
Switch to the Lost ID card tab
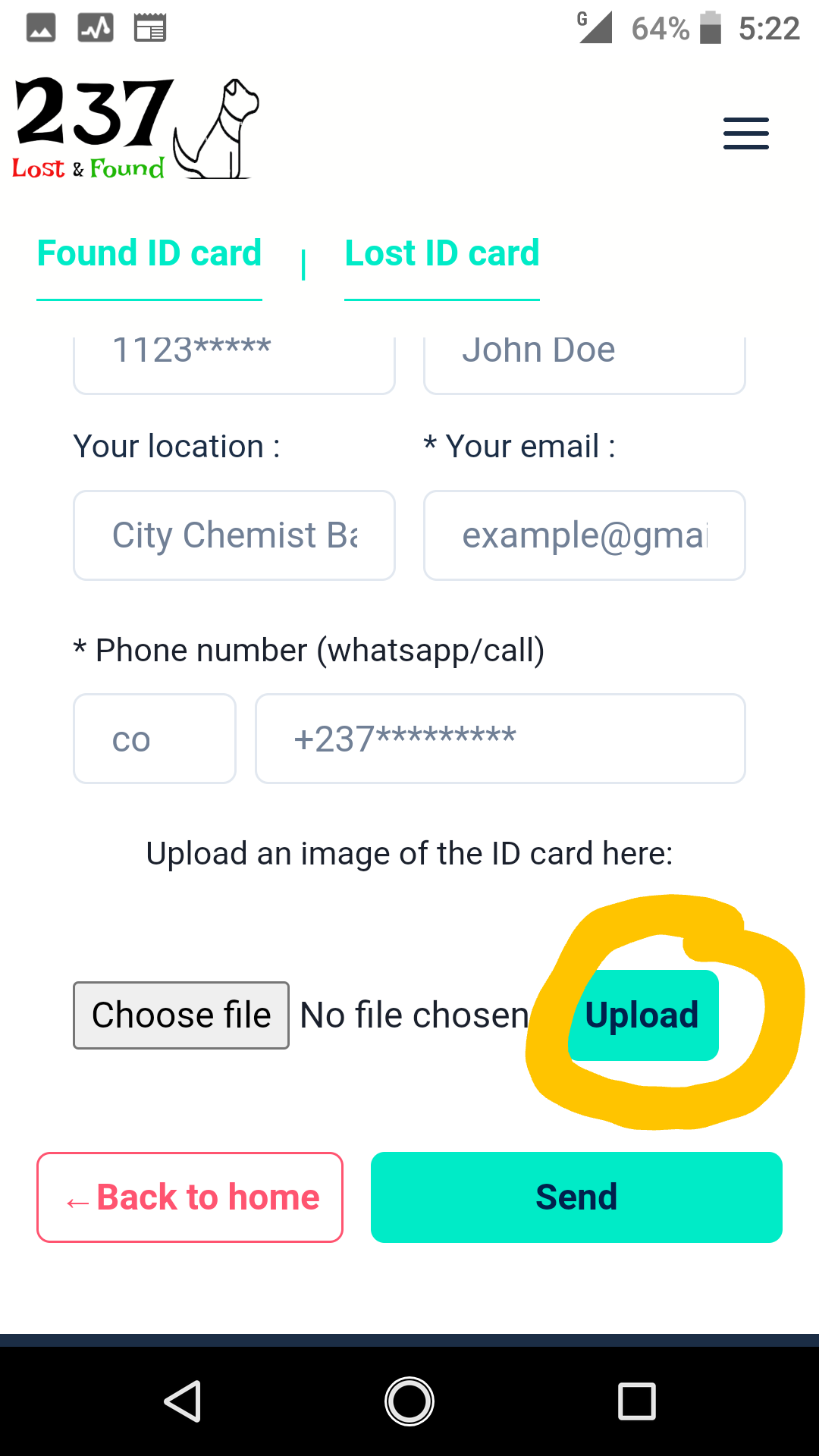tap(442, 253)
